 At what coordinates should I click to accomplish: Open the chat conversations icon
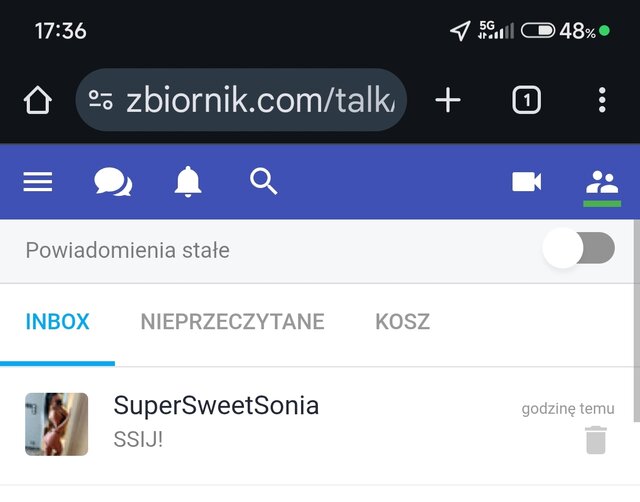coord(113,182)
